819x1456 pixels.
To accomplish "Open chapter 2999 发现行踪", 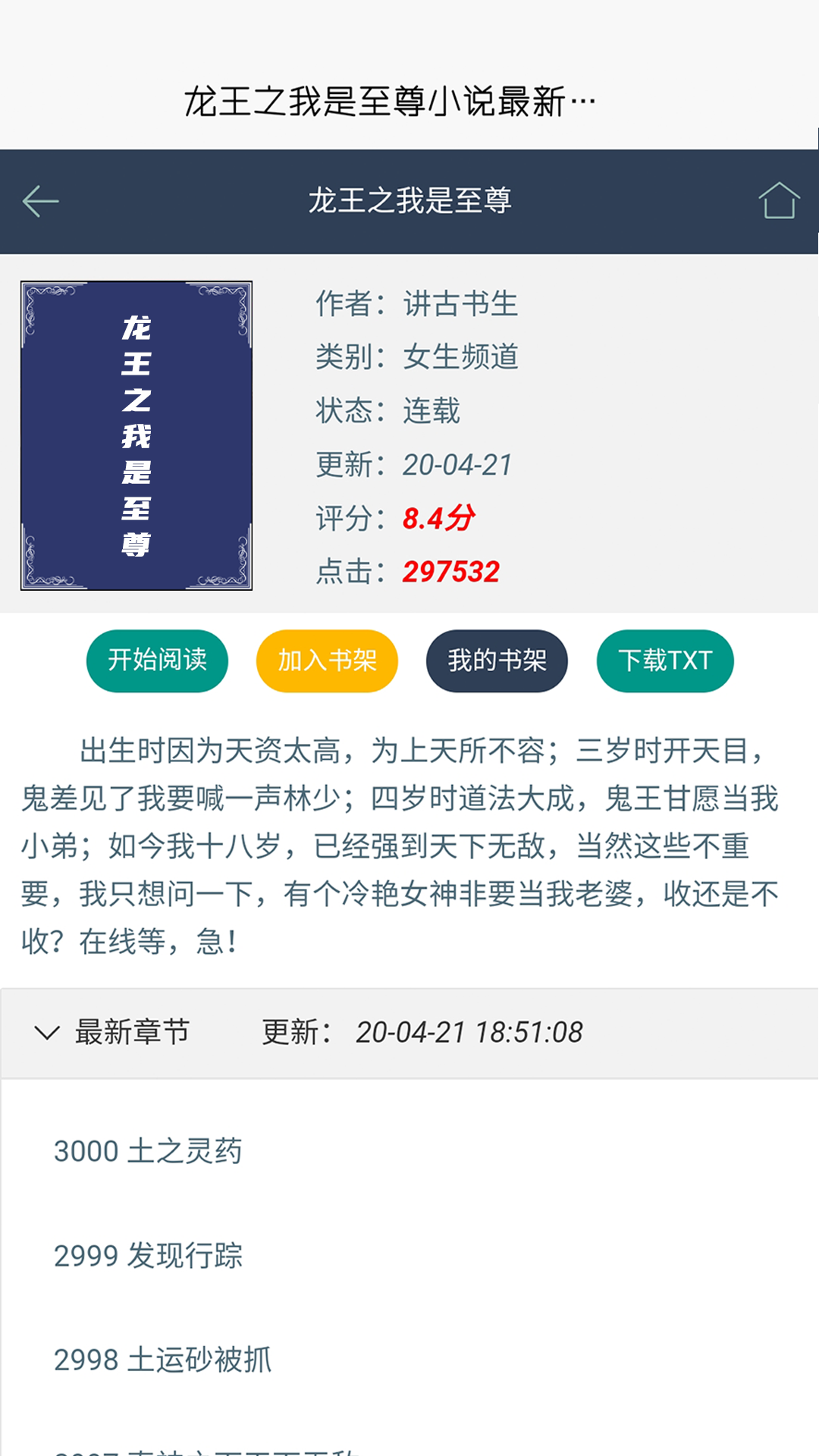I will tap(149, 1257).
